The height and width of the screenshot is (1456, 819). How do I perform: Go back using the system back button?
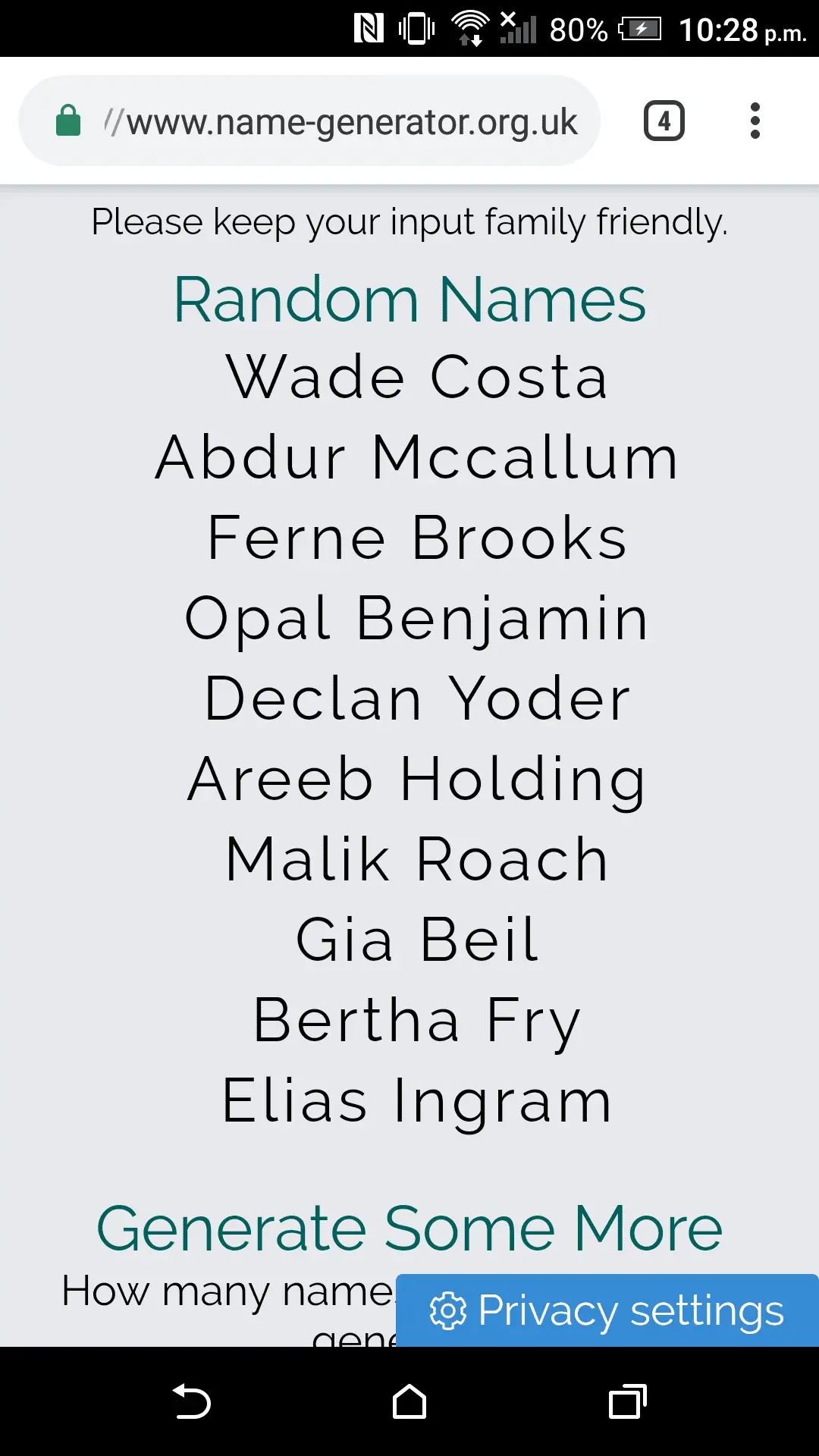click(191, 1401)
